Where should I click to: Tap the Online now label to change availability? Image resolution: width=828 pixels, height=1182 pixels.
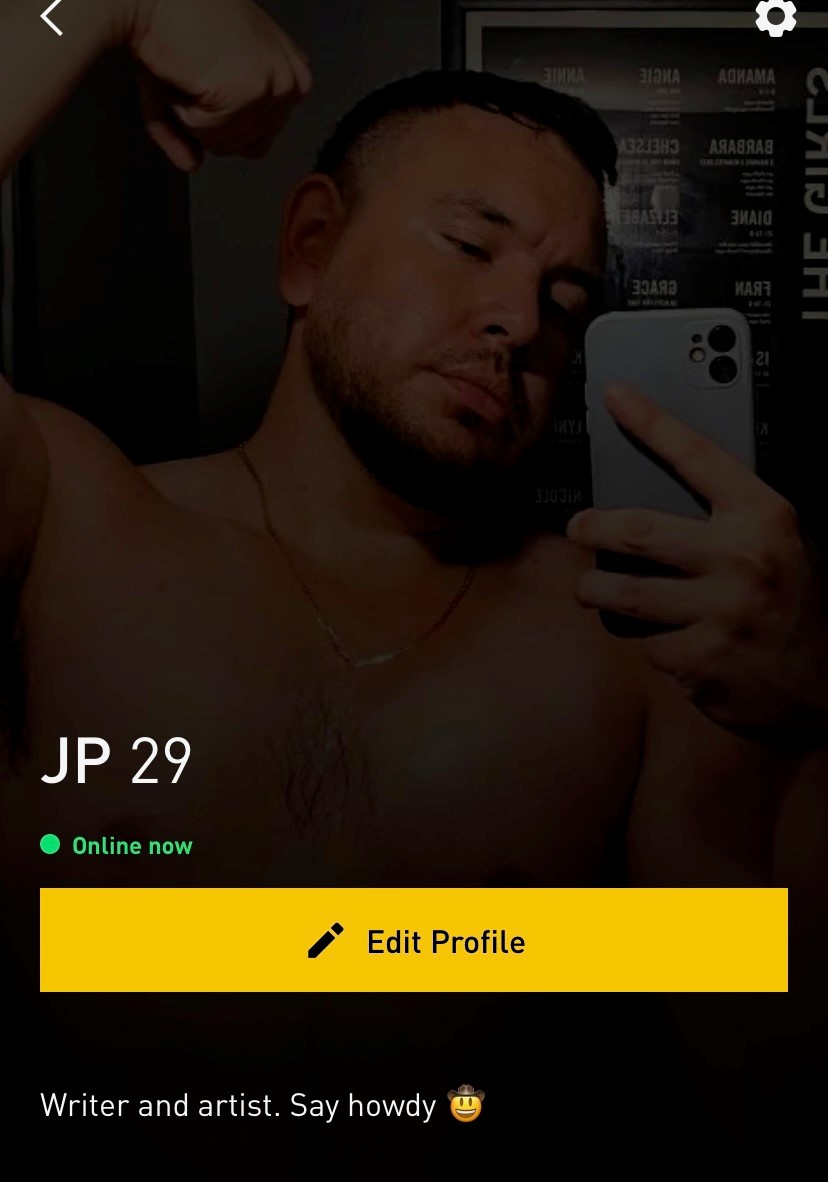[132, 845]
